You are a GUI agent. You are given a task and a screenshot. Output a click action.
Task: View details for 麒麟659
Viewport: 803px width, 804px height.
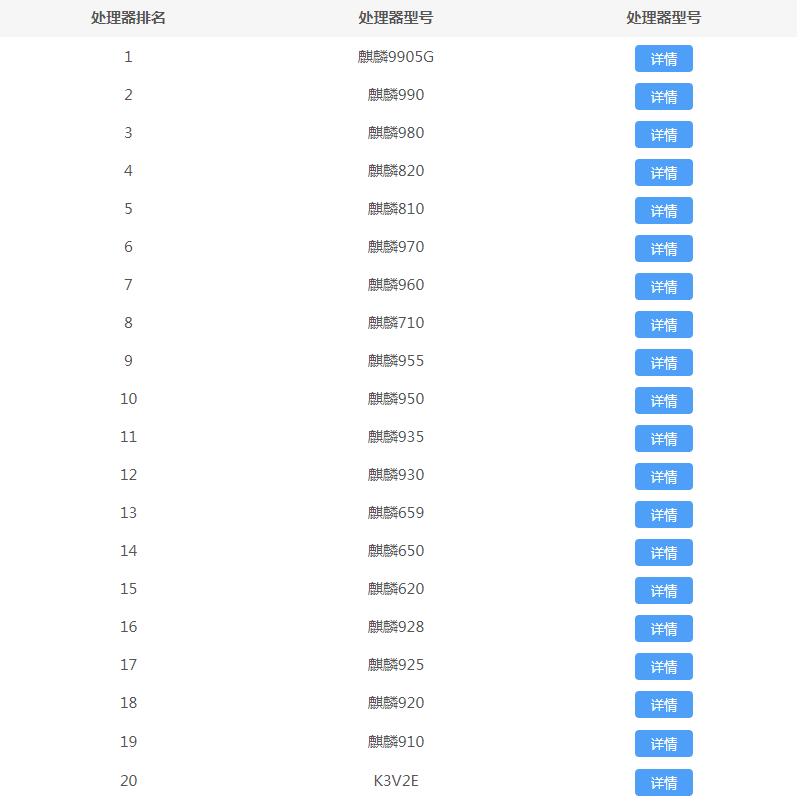click(x=663, y=515)
